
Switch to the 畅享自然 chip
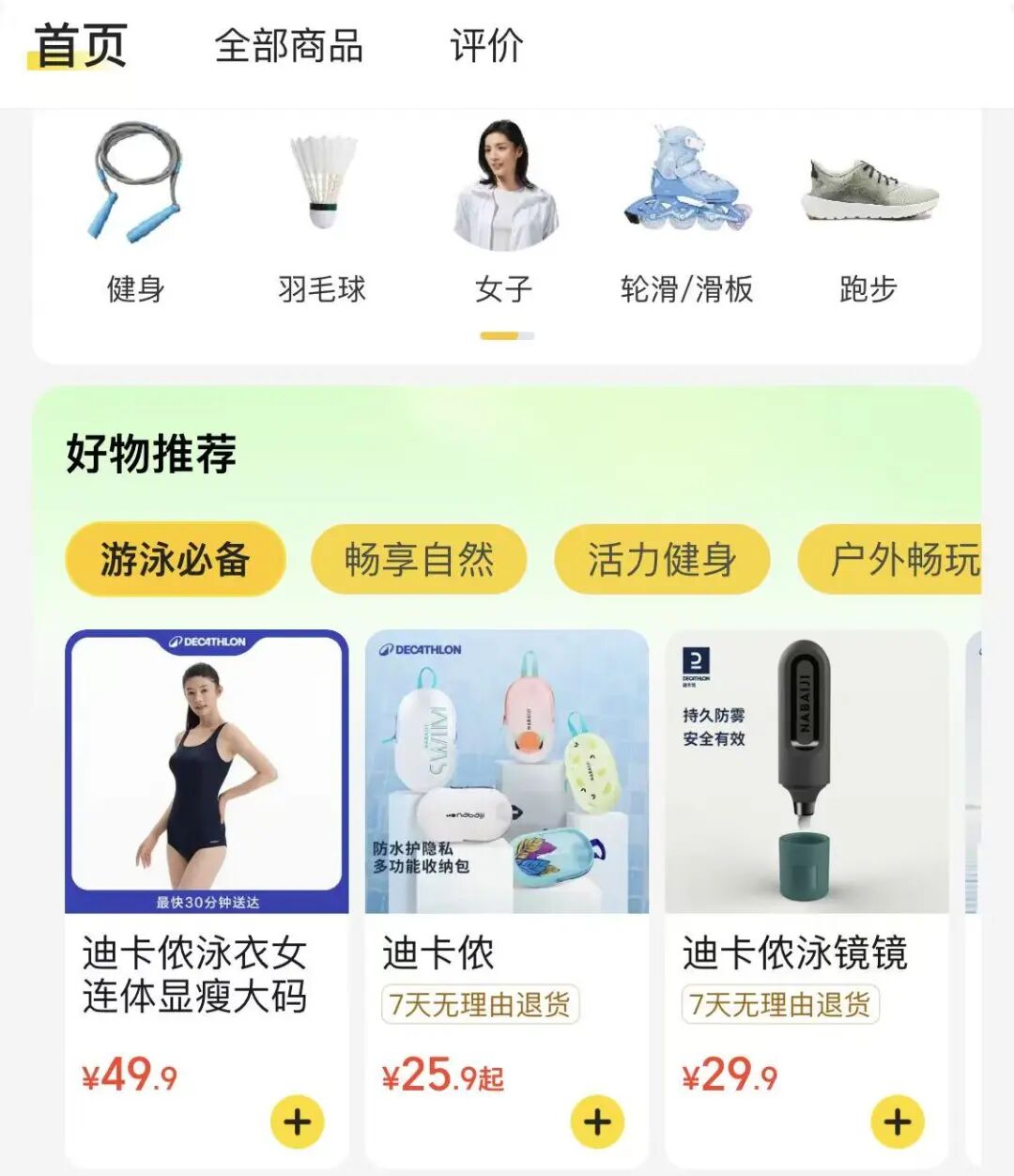click(419, 560)
